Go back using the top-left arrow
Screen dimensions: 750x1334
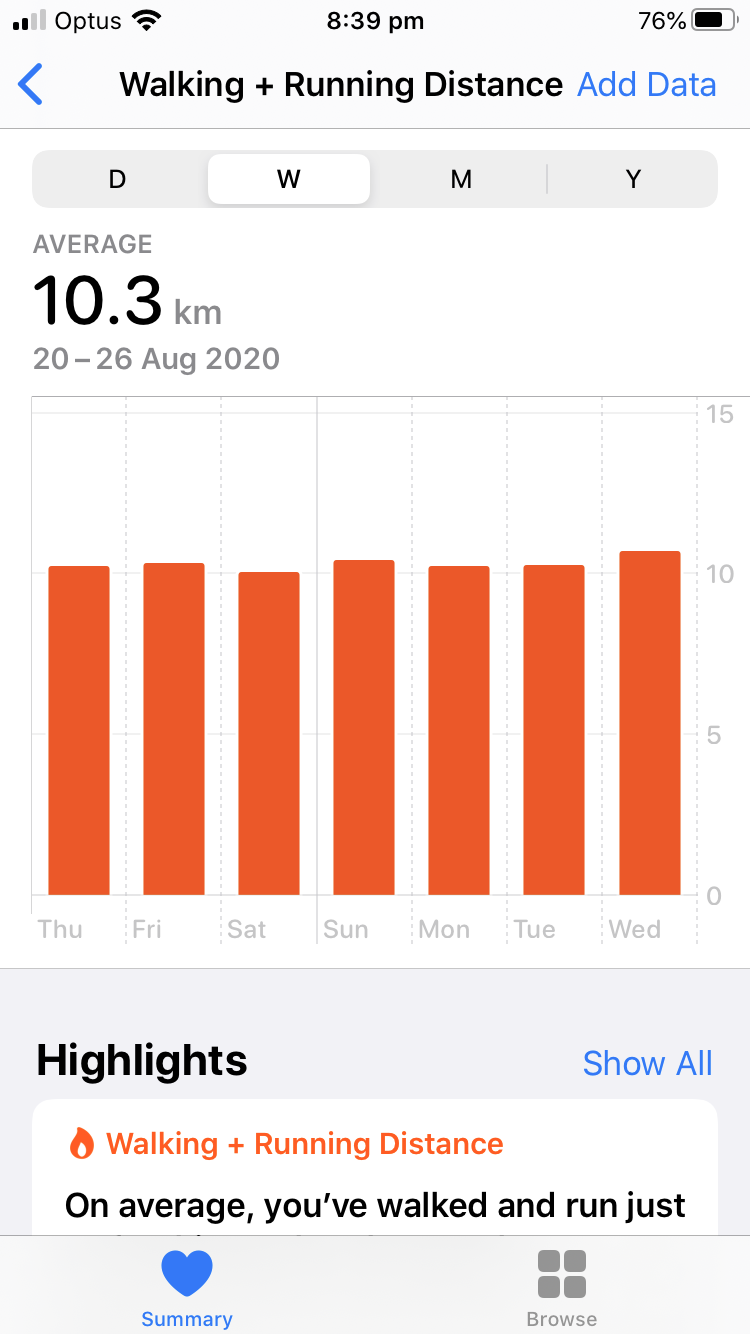click(31, 85)
